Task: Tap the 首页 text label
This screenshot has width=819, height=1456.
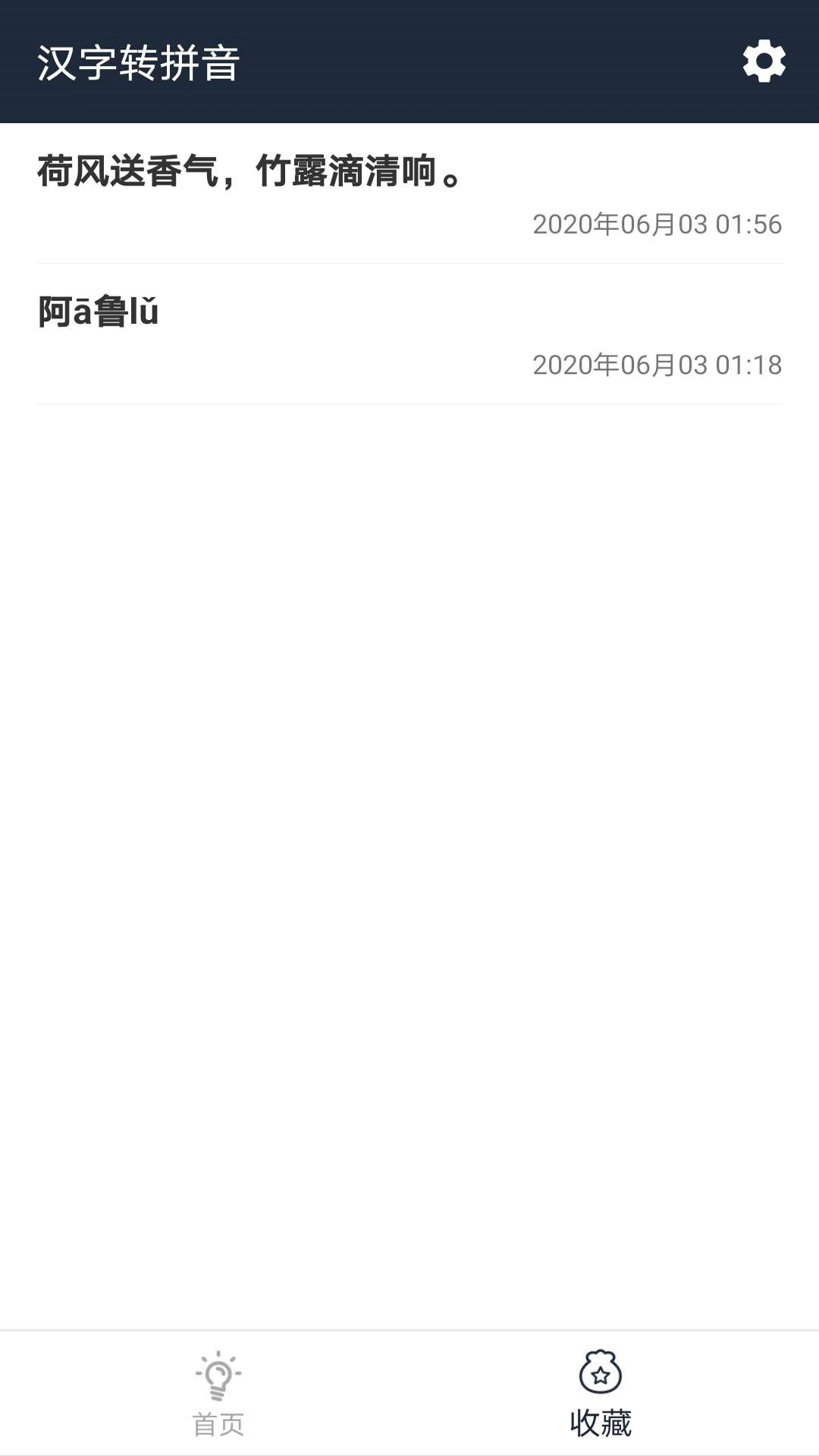Action: pyautogui.click(x=218, y=1423)
